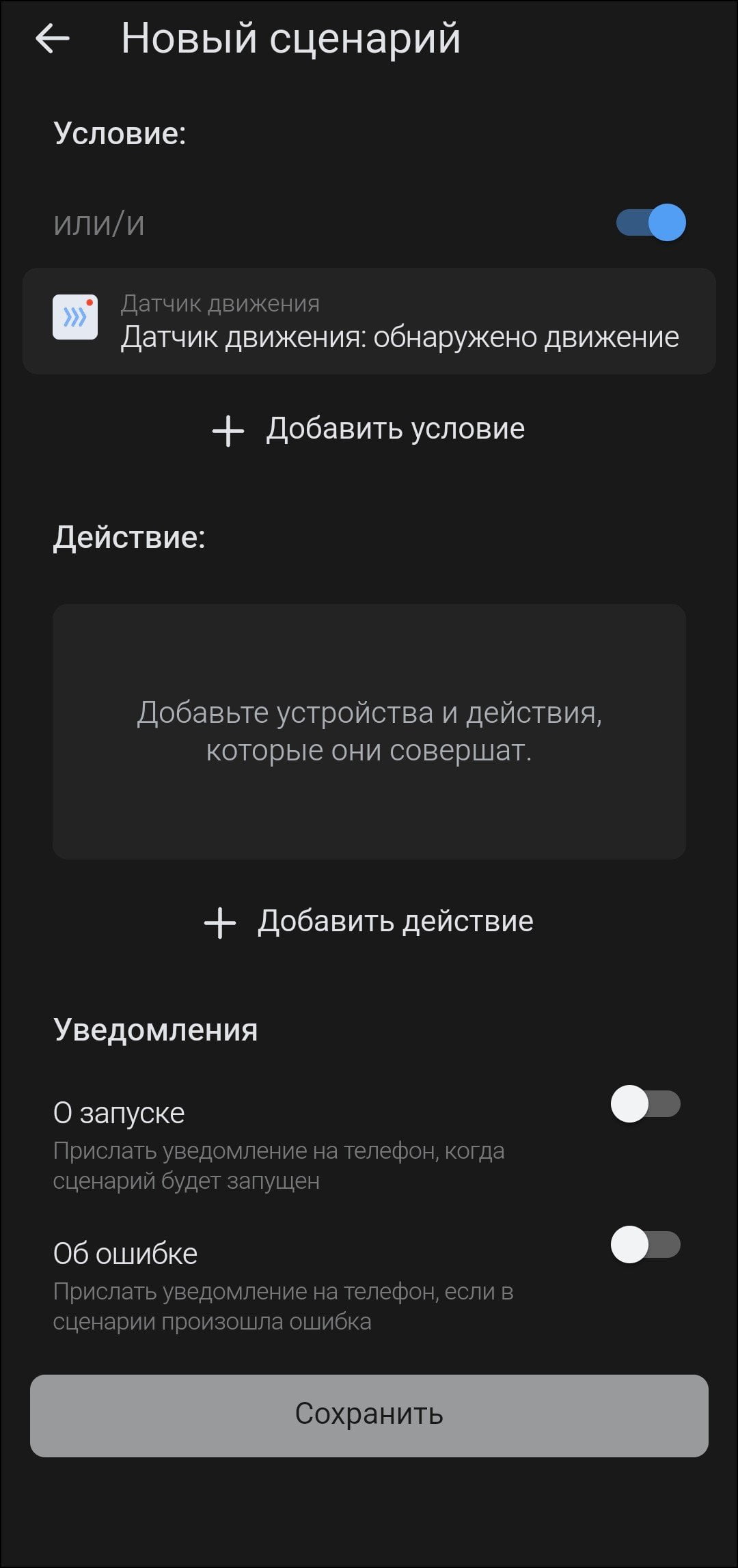The height and width of the screenshot is (1568, 738).
Task: Enable the Об ошибке notification
Action: click(x=646, y=1244)
